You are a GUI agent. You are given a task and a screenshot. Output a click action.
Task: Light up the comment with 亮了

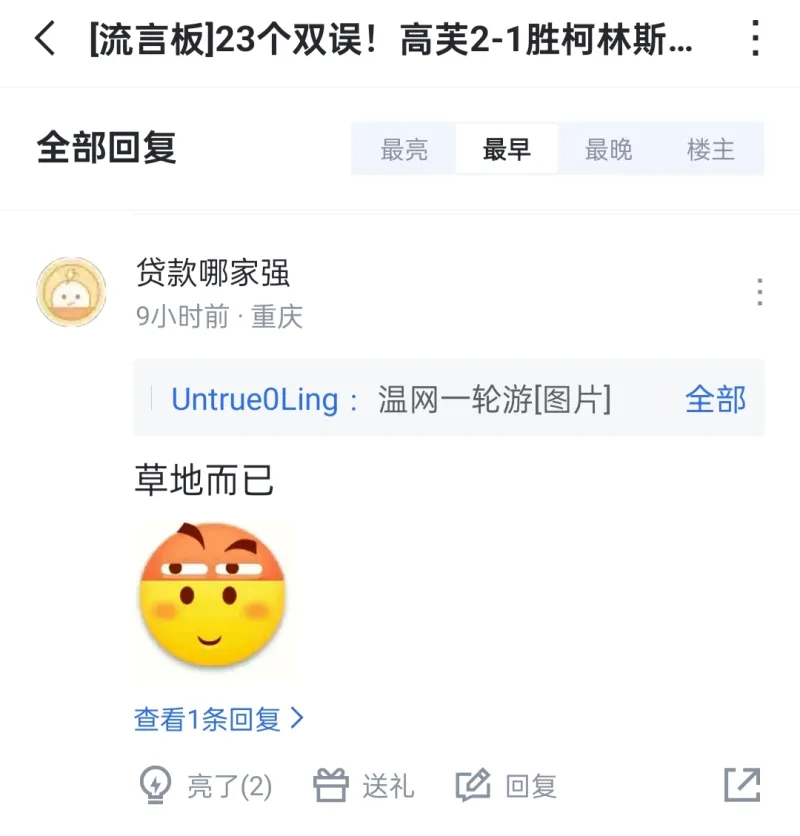click(x=205, y=786)
